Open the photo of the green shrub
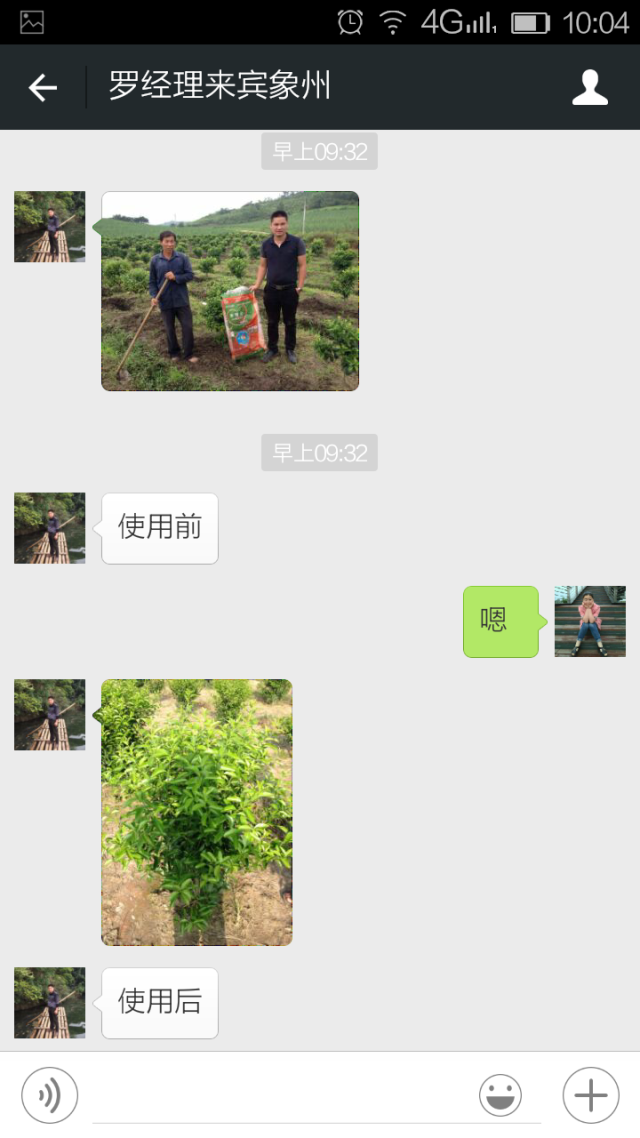Image resolution: width=640 pixels, height=1138 pixels. [197, 812]
